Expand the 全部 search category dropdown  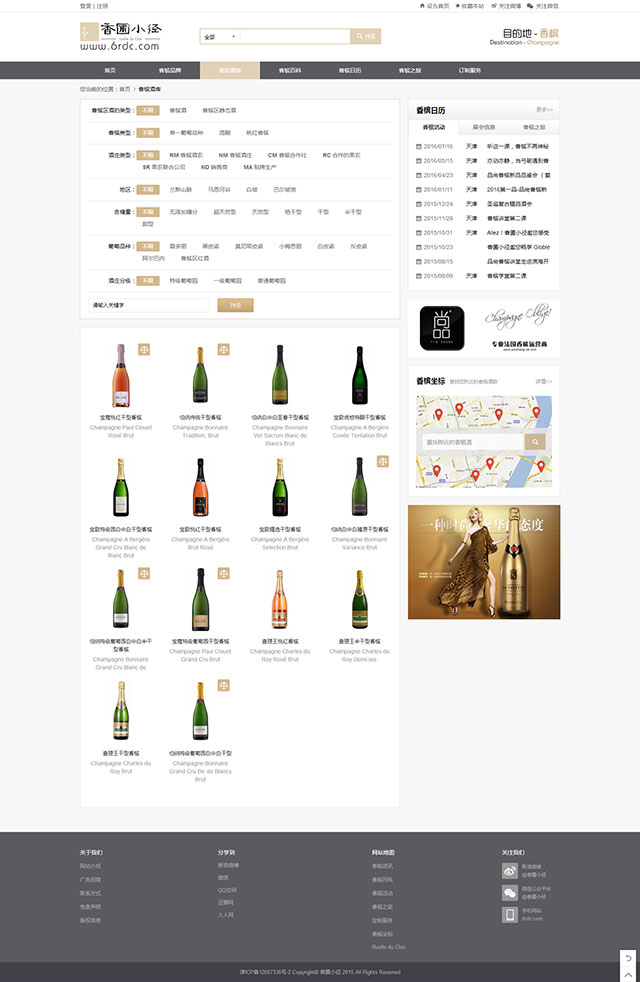click(x=220, y=37)
